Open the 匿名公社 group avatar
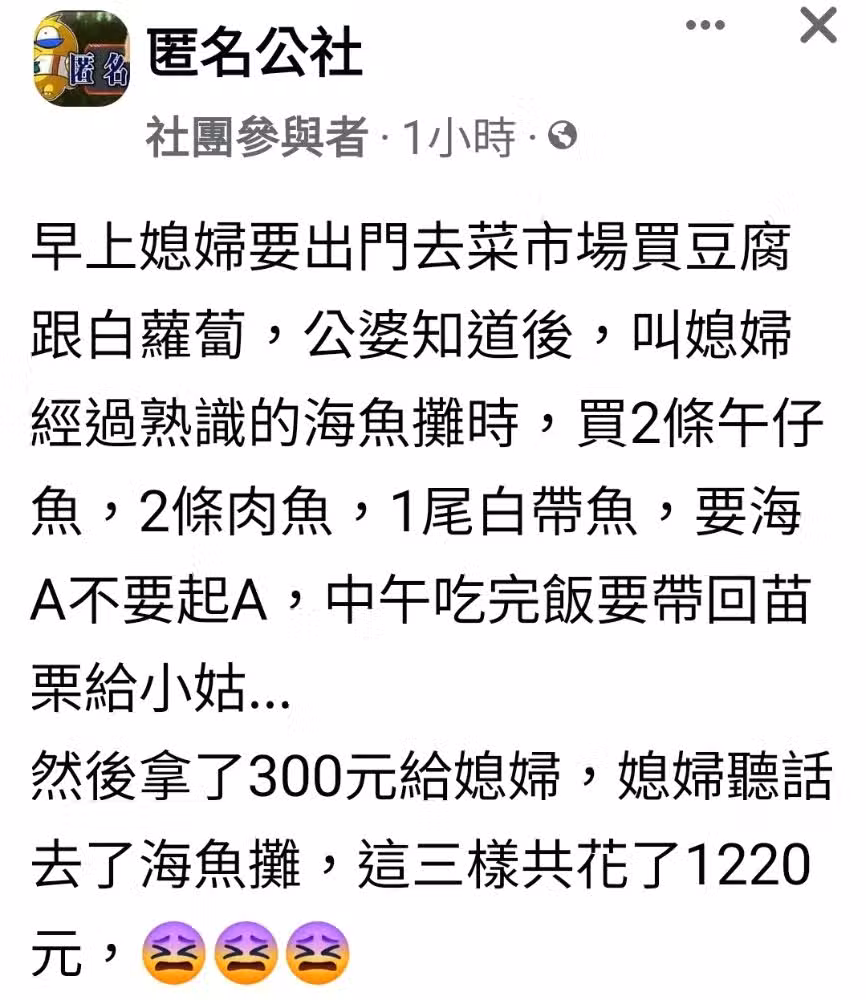 coord(85,60)
